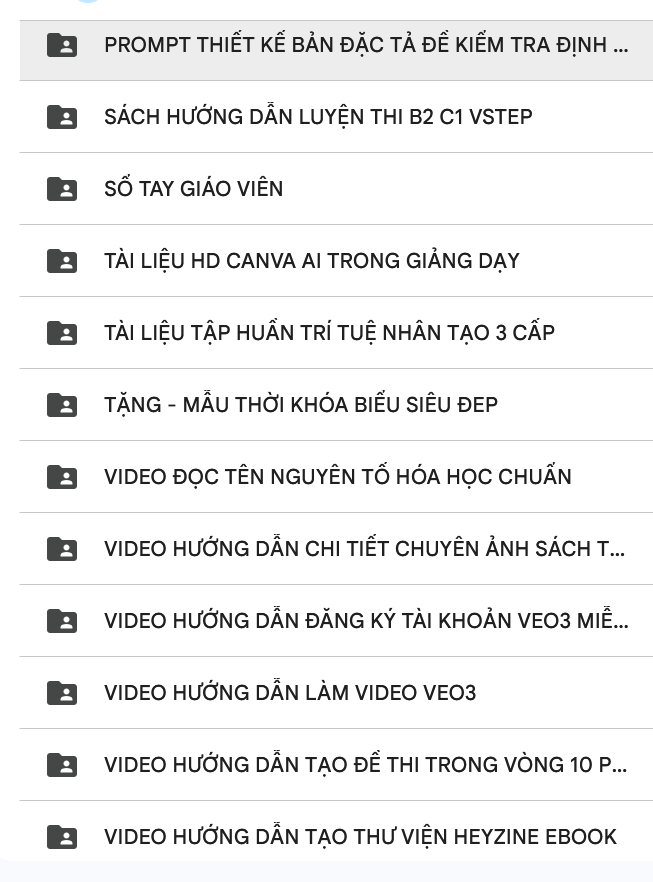Open VIDEO ĐỌC TÊN NGUYÊN TỐ HÓA HỌC CHUẨN
653x882 pixels.
[337, 477]
